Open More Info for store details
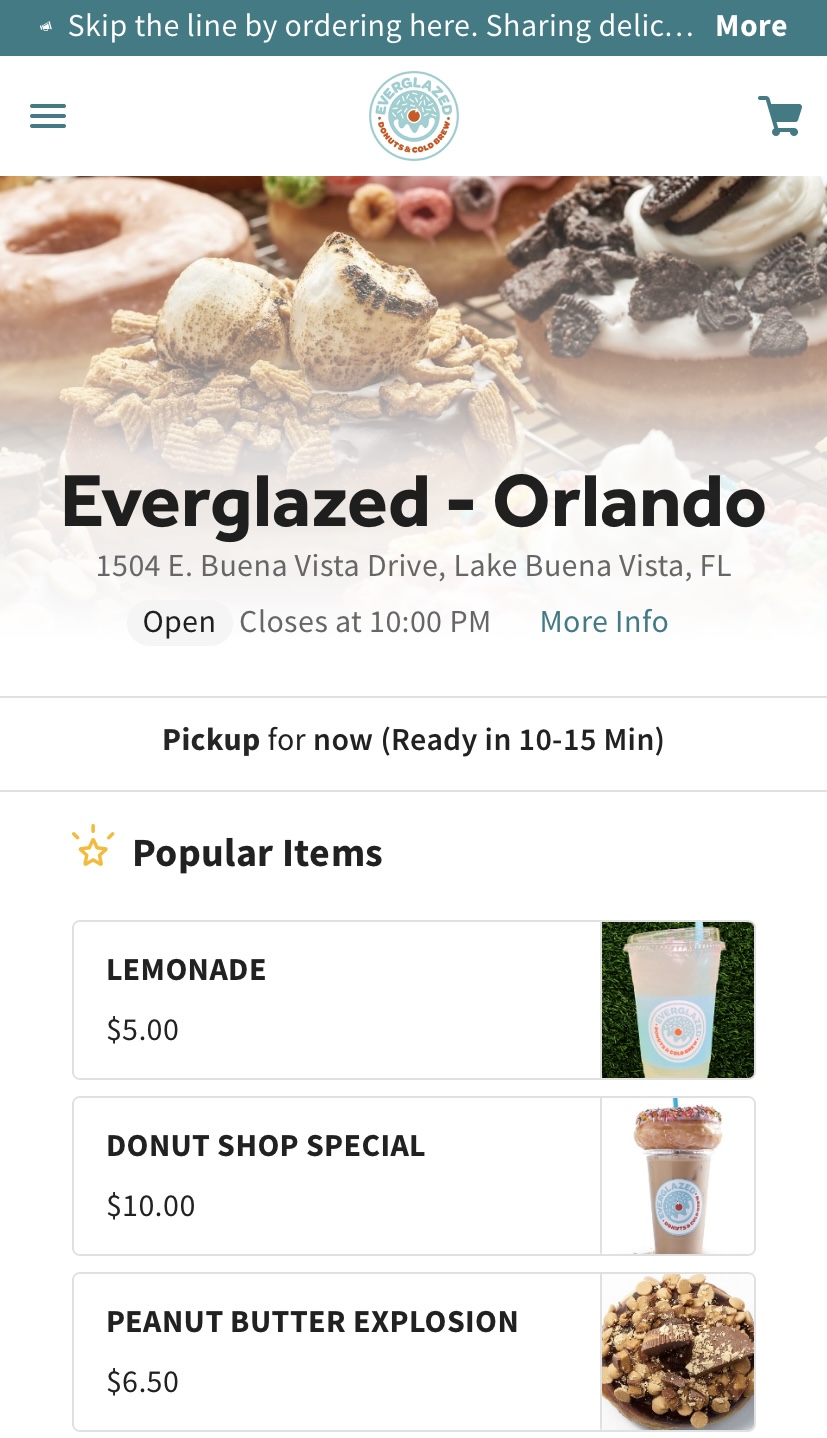The width and height of the screenshot is (827, 1438). [604, 622]
